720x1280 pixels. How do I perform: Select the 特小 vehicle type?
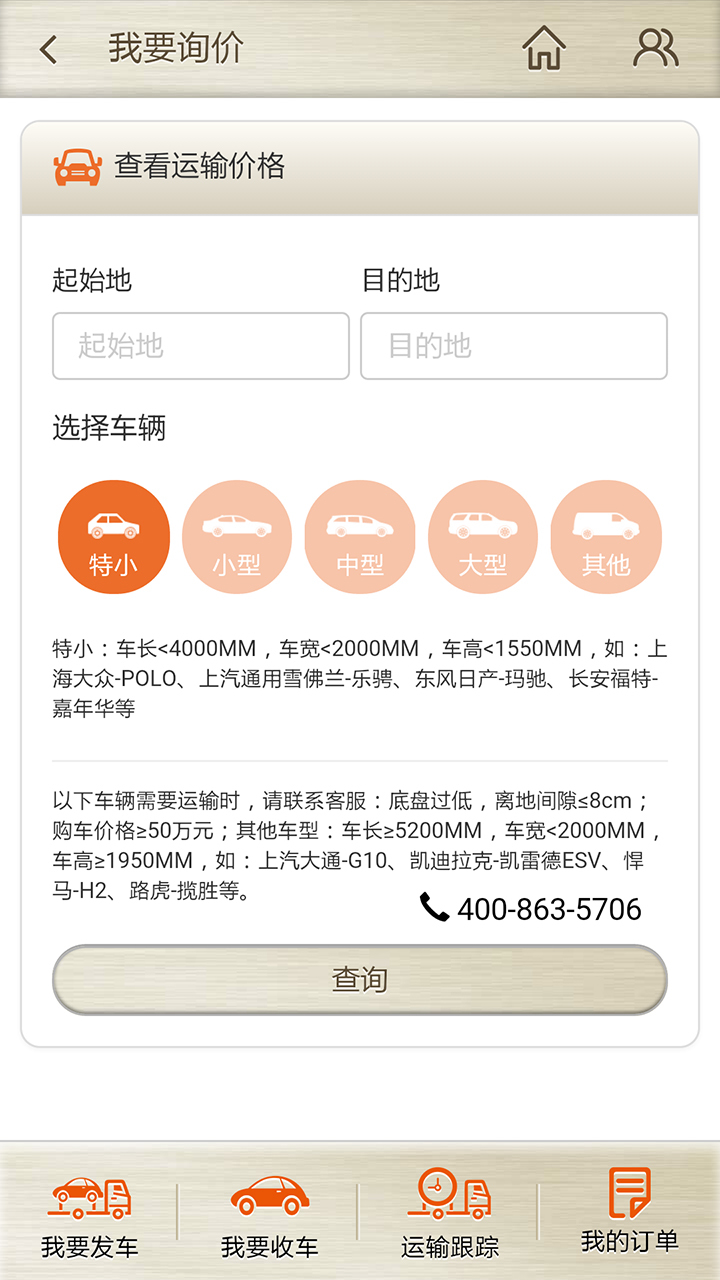[x=113, y=537]
